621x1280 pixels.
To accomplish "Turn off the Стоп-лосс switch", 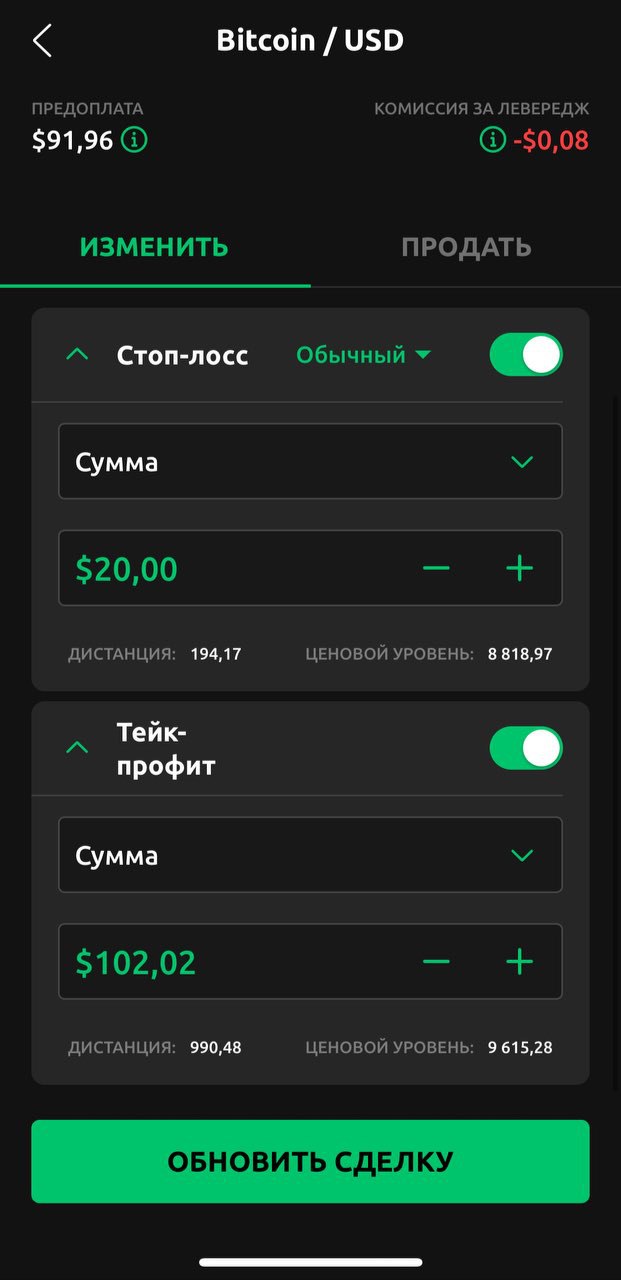I will (526, 355).
